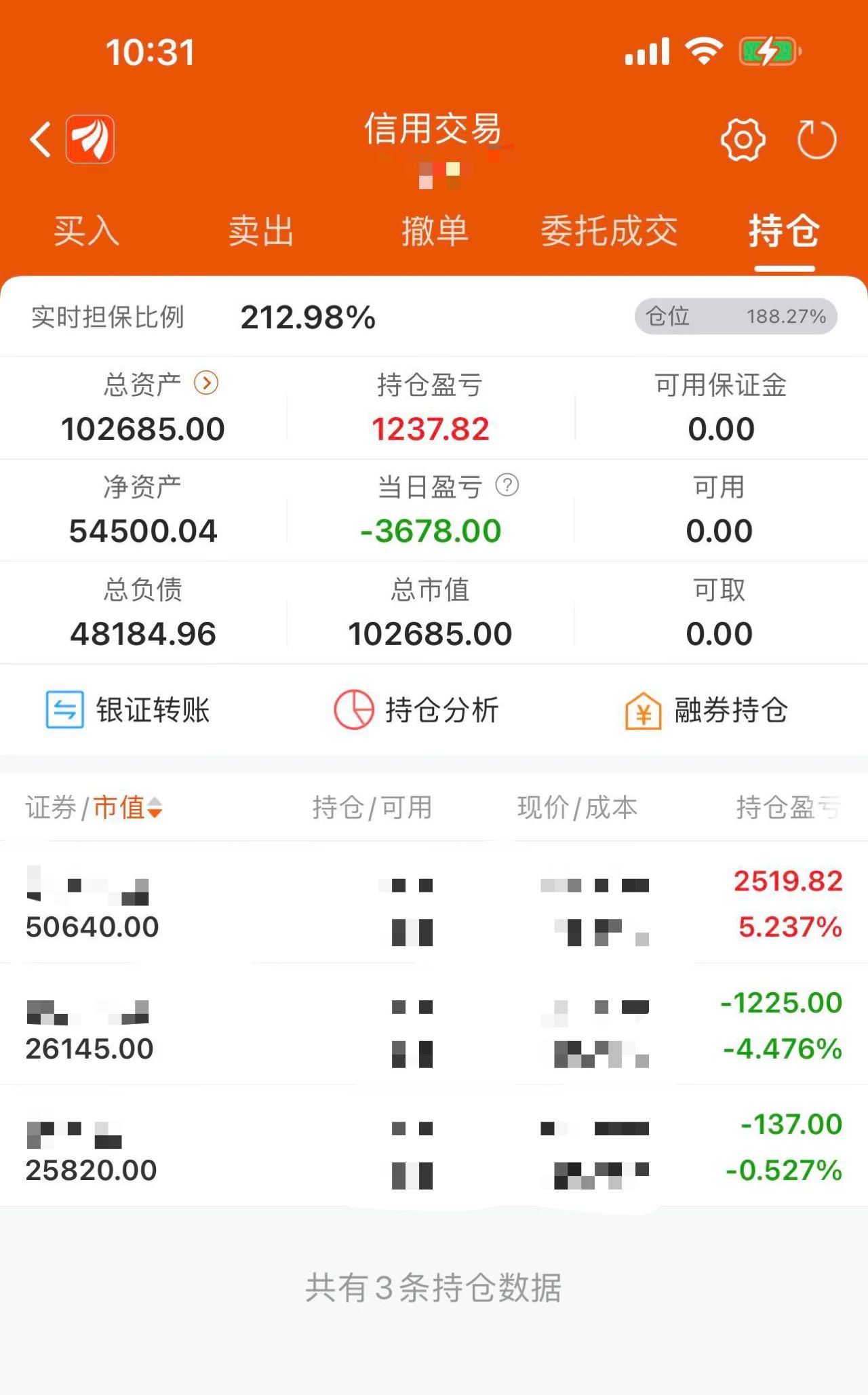Image resolution: width=868 pixels, height=1395 pixels.
Task: Refresh the positions data
Action: (x=816, y=140)
